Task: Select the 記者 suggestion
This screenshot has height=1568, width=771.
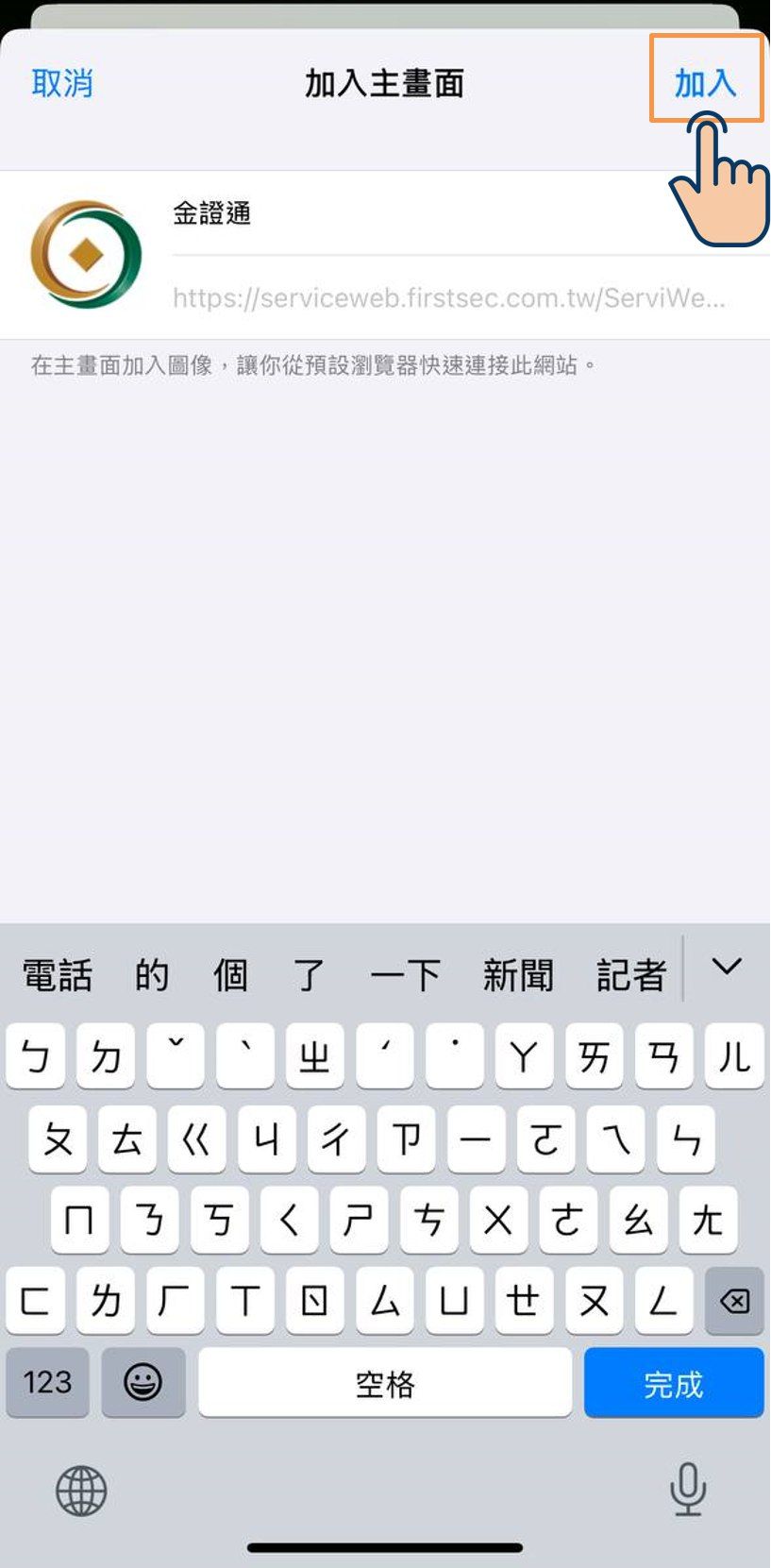Action: pyautogui.click(x=630, y=975)
